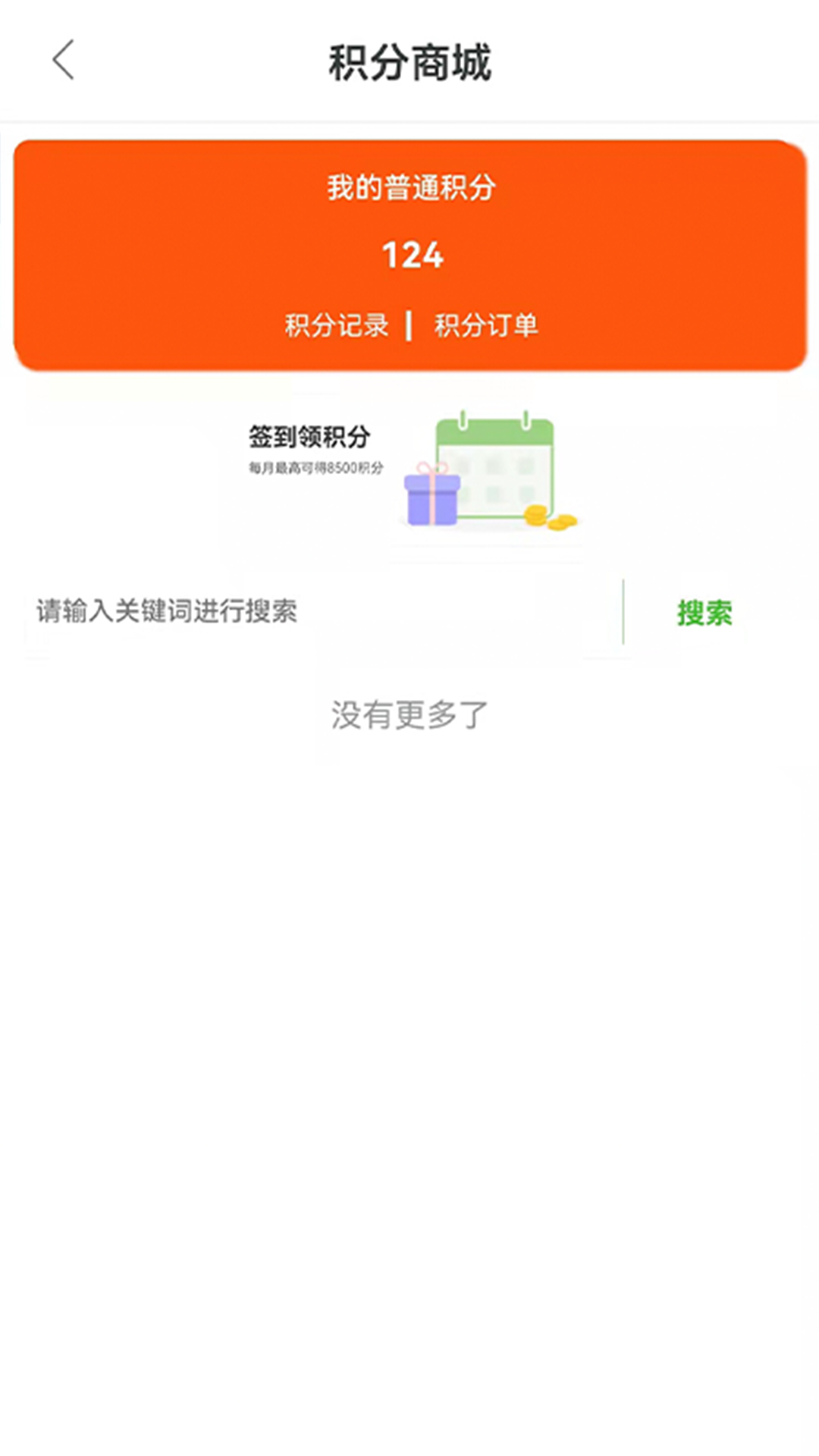Image resolution: width=819 pixels, height=1456 pixels.
Task: Select the 积分商城 title bar
Action: [x=409, y=64]
